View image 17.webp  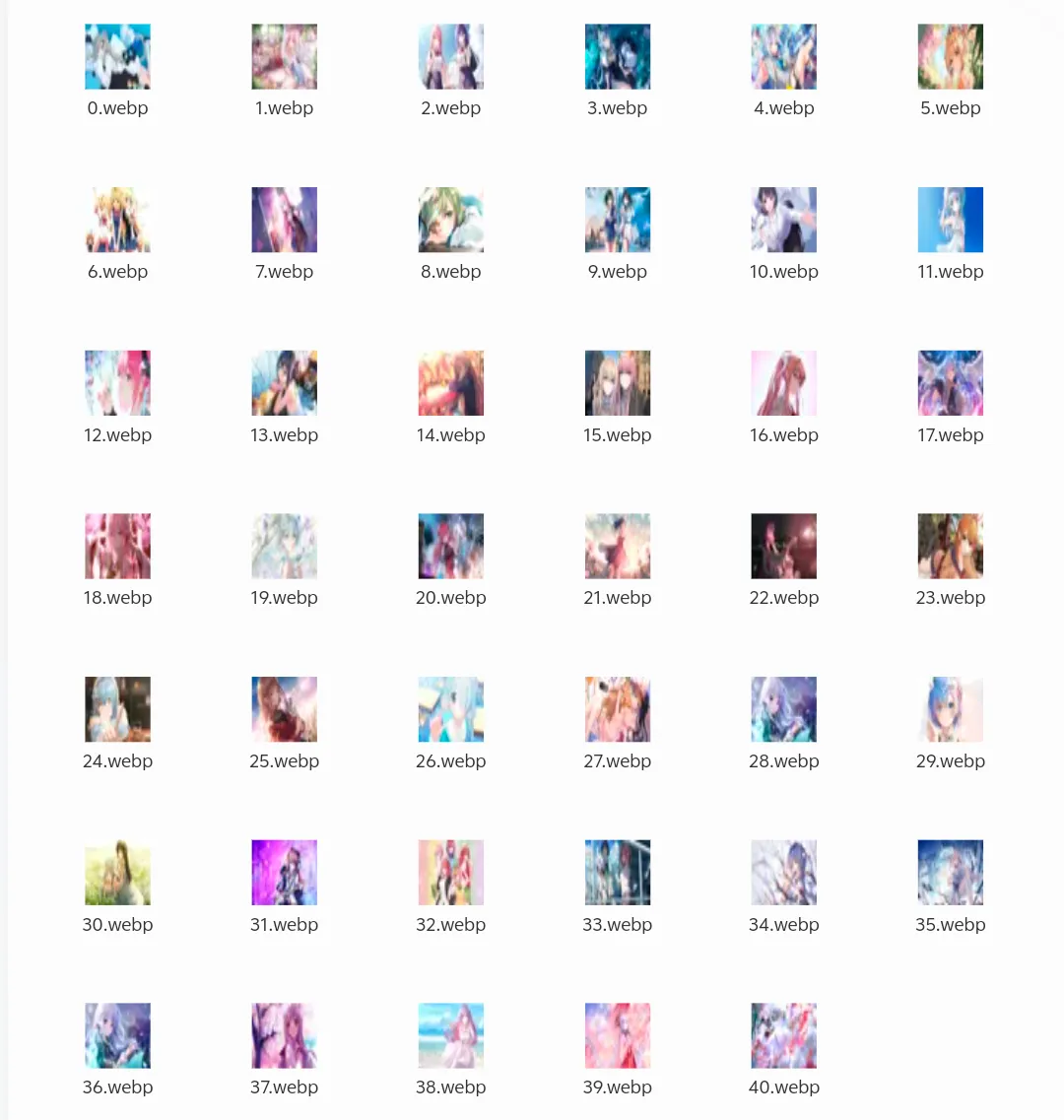(951, 383)
